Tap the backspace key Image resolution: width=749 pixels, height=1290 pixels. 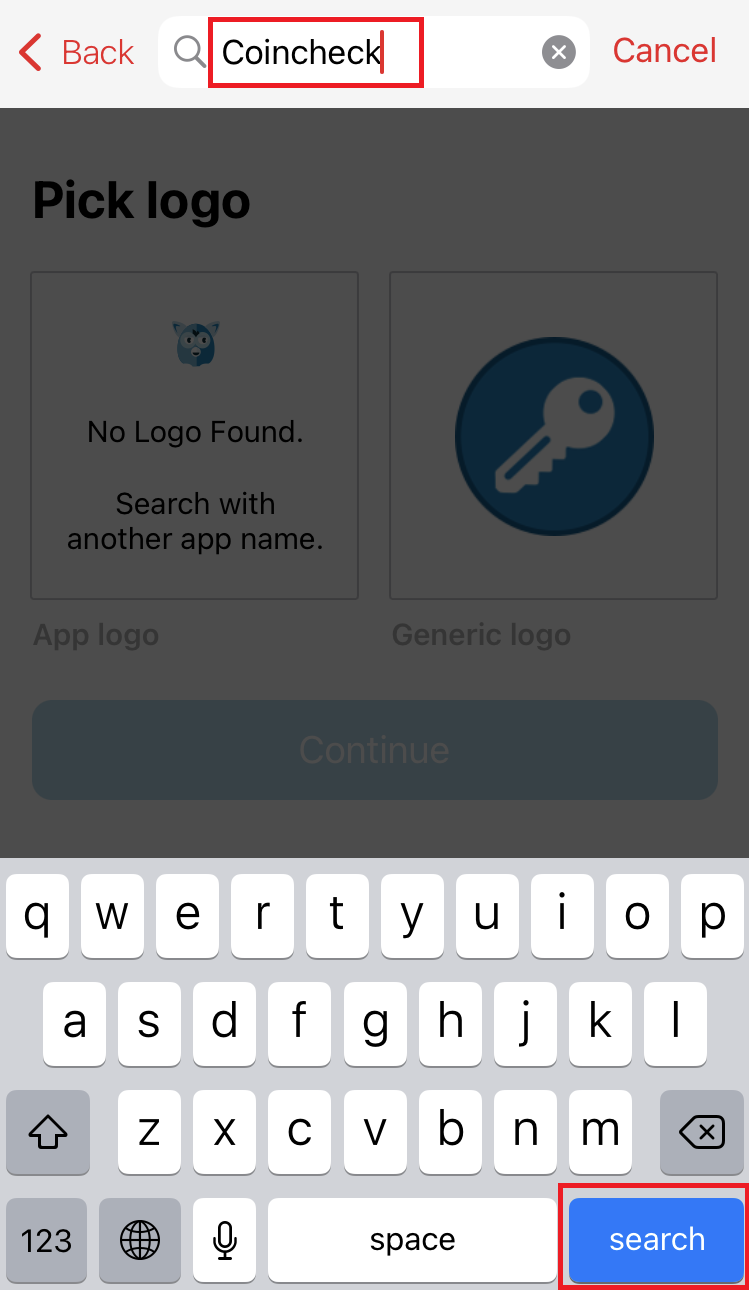click(x=701, y=1132)
